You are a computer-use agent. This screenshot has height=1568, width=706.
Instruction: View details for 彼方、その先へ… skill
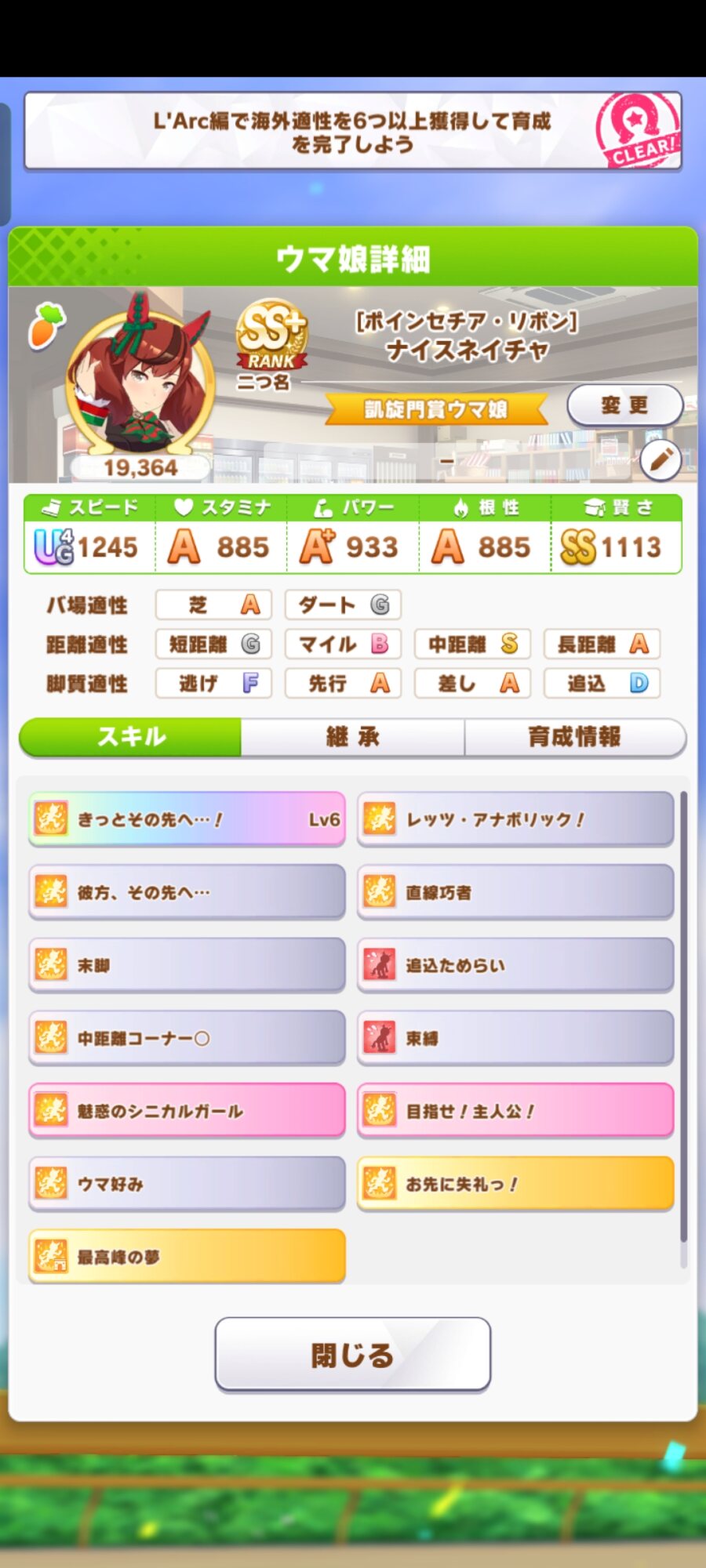tap(187, 892)
